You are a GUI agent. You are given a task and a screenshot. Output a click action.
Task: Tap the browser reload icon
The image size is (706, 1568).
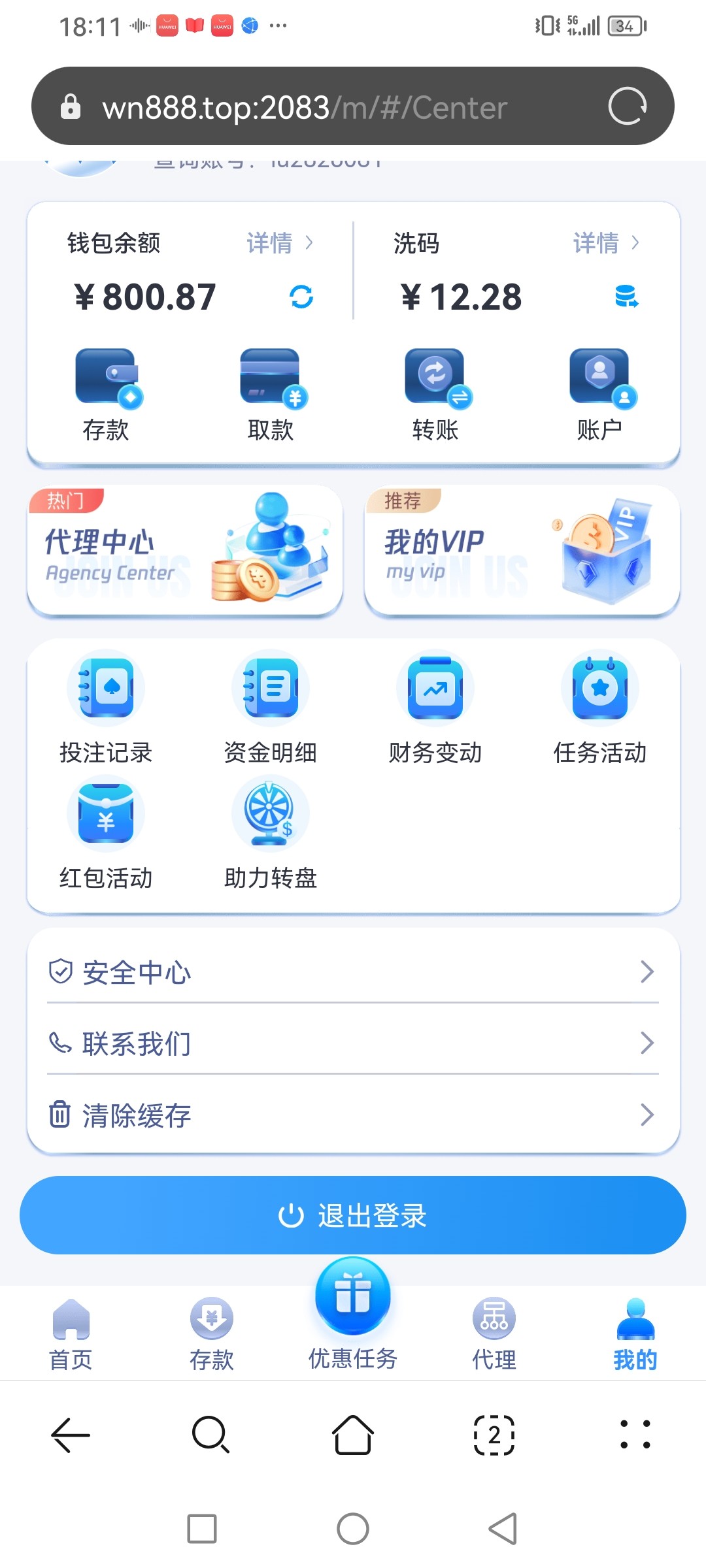[x=628, y=106]
